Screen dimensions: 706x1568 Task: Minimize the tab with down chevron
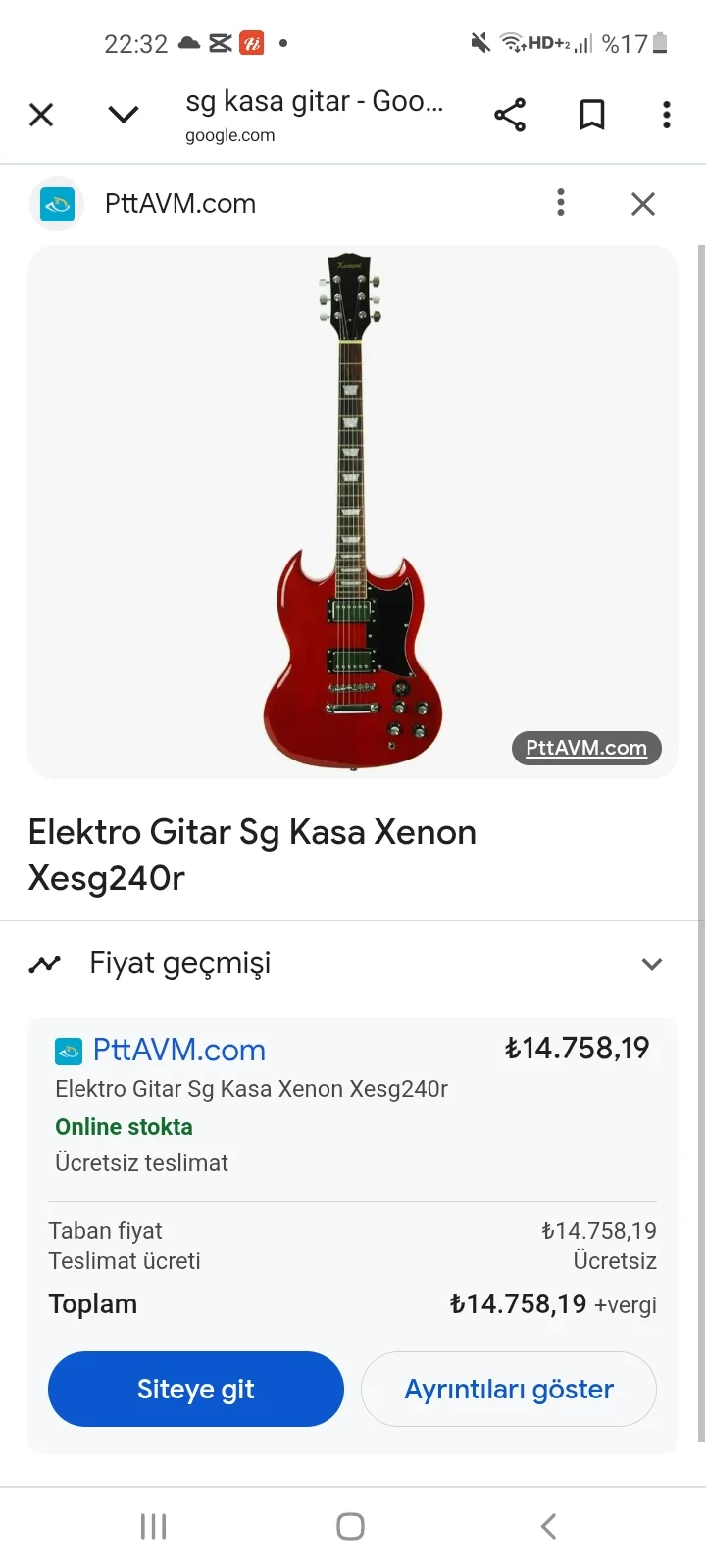click(123, 115)
